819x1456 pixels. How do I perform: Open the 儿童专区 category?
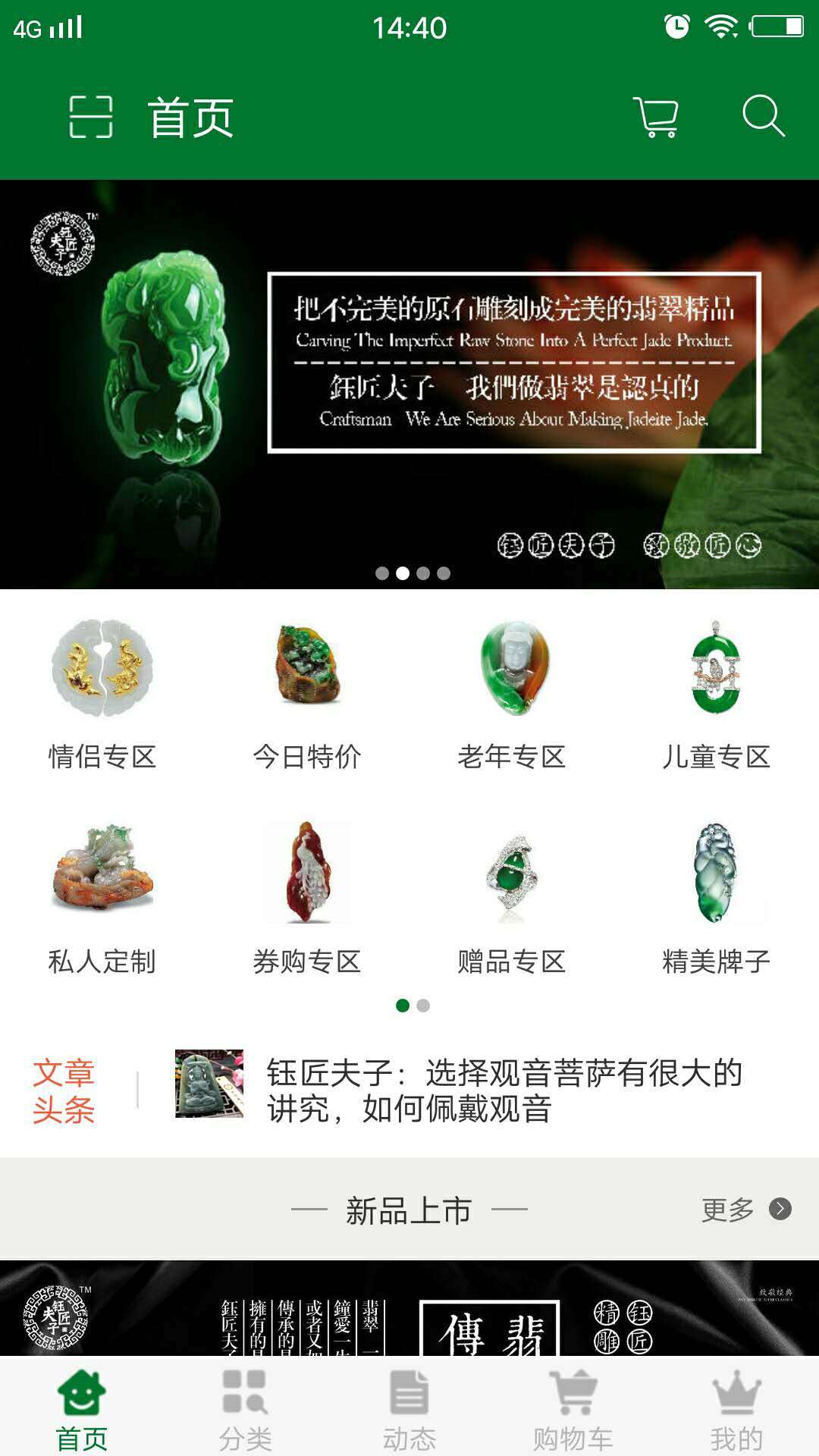[716, 694]
